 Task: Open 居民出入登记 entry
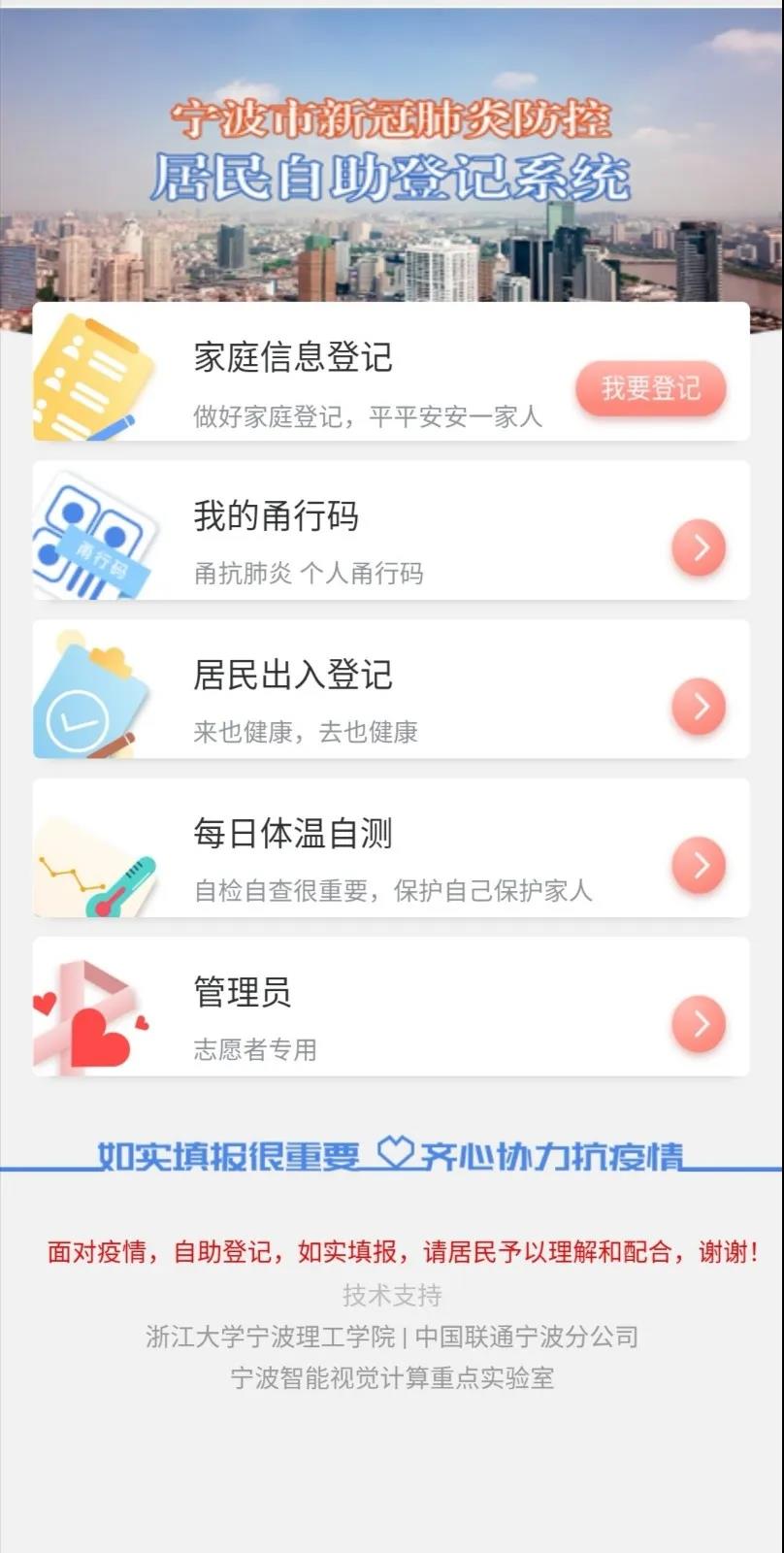[x=391, y=690]
